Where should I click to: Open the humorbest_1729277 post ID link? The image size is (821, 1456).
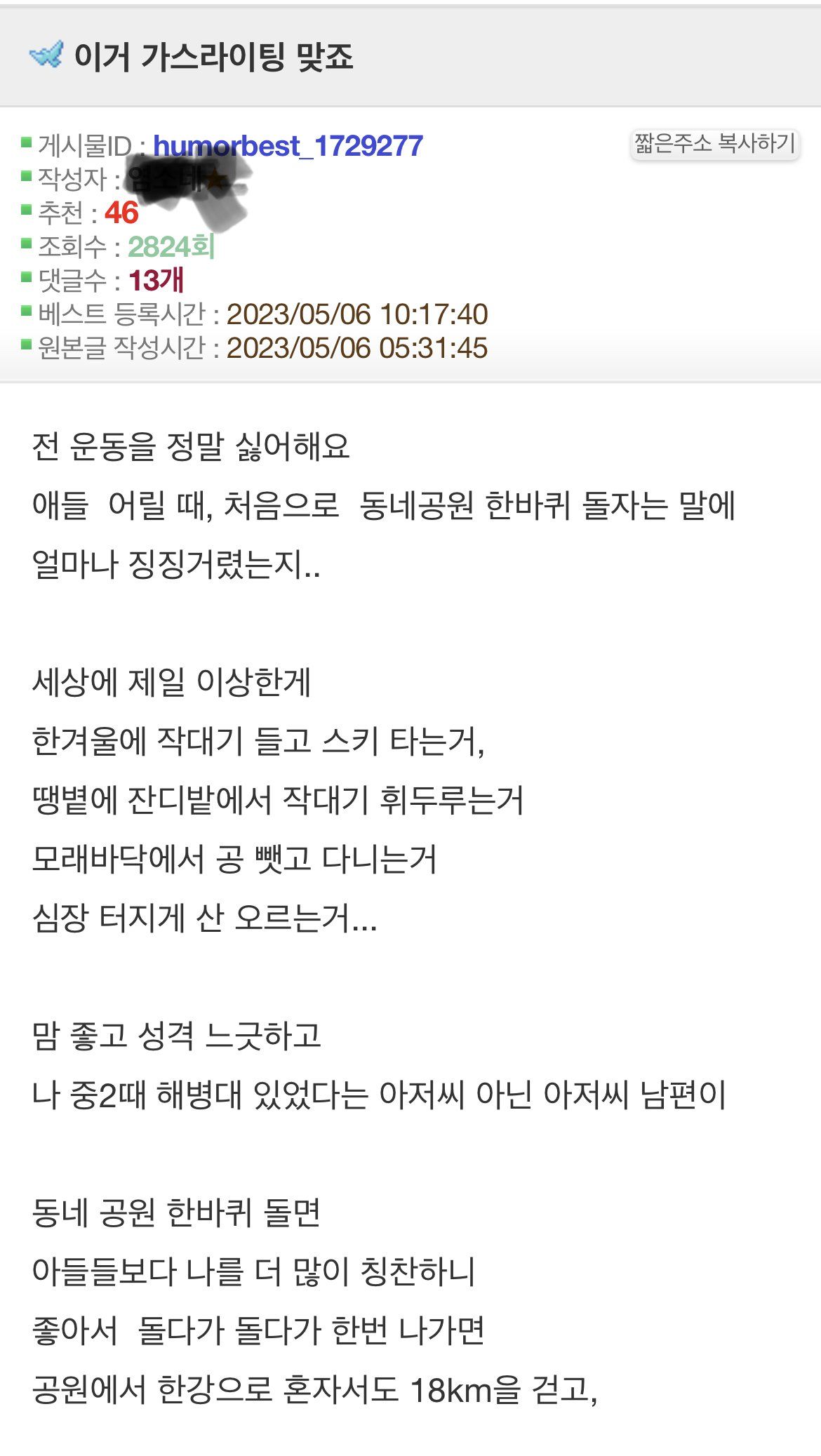tap(288, 146)
